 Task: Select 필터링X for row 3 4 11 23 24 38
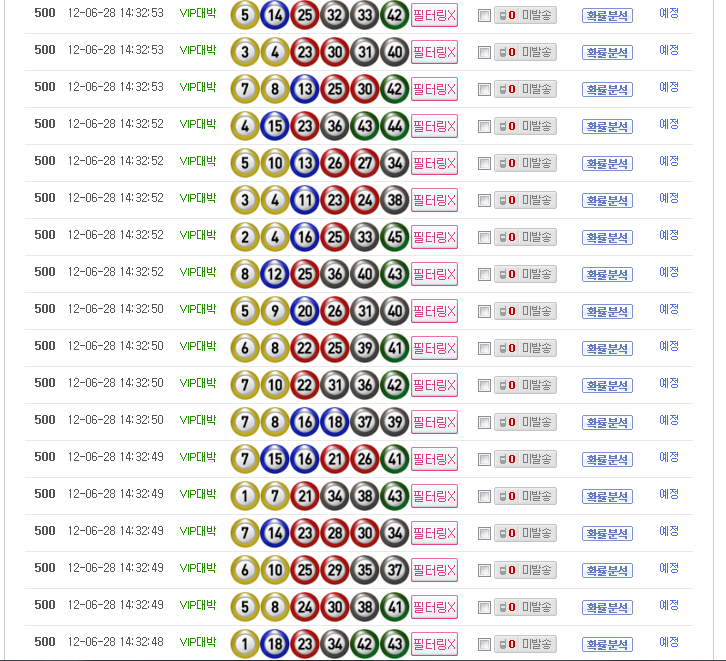click(434, 201)
